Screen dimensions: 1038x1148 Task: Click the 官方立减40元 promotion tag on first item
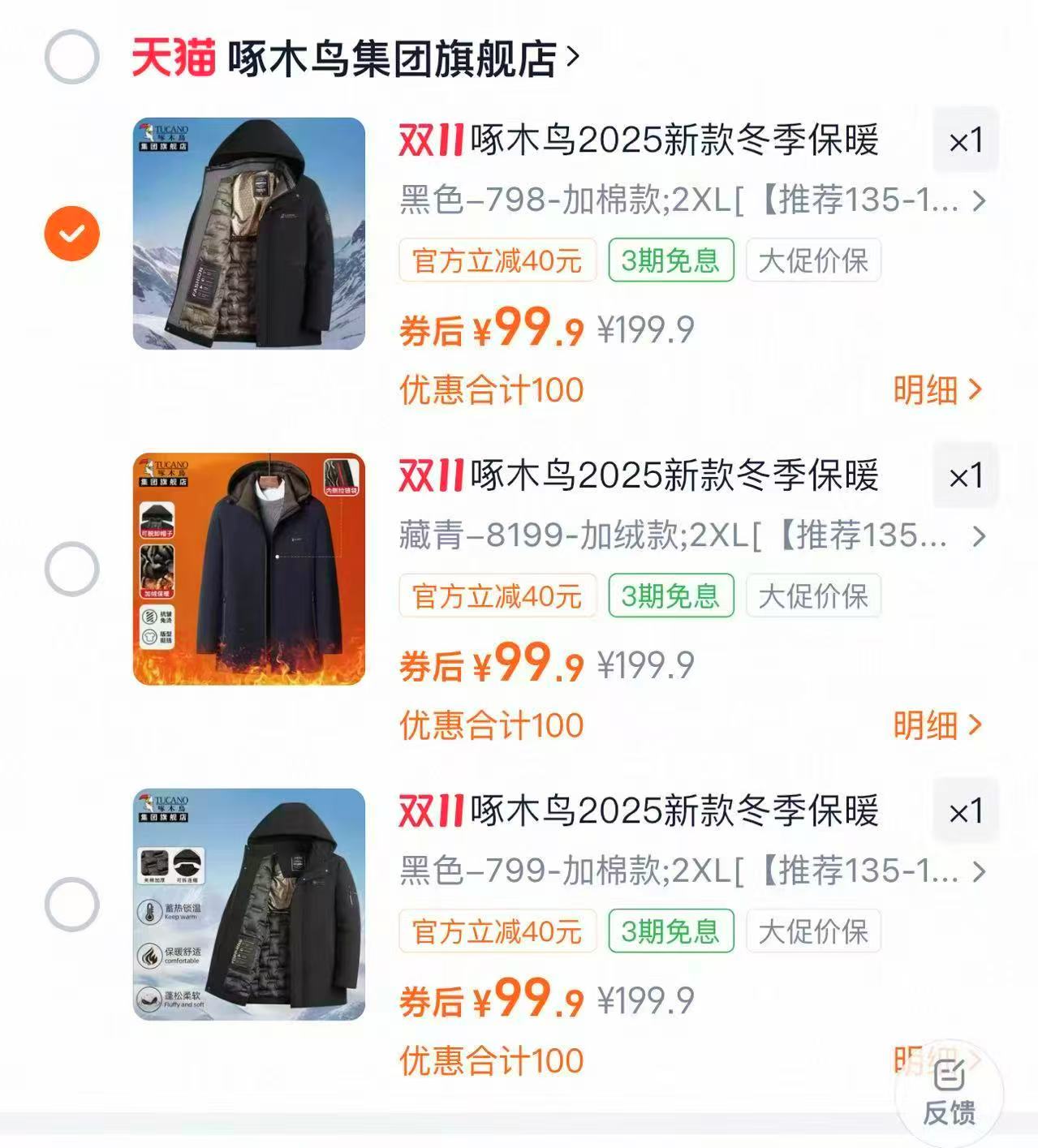496,260
